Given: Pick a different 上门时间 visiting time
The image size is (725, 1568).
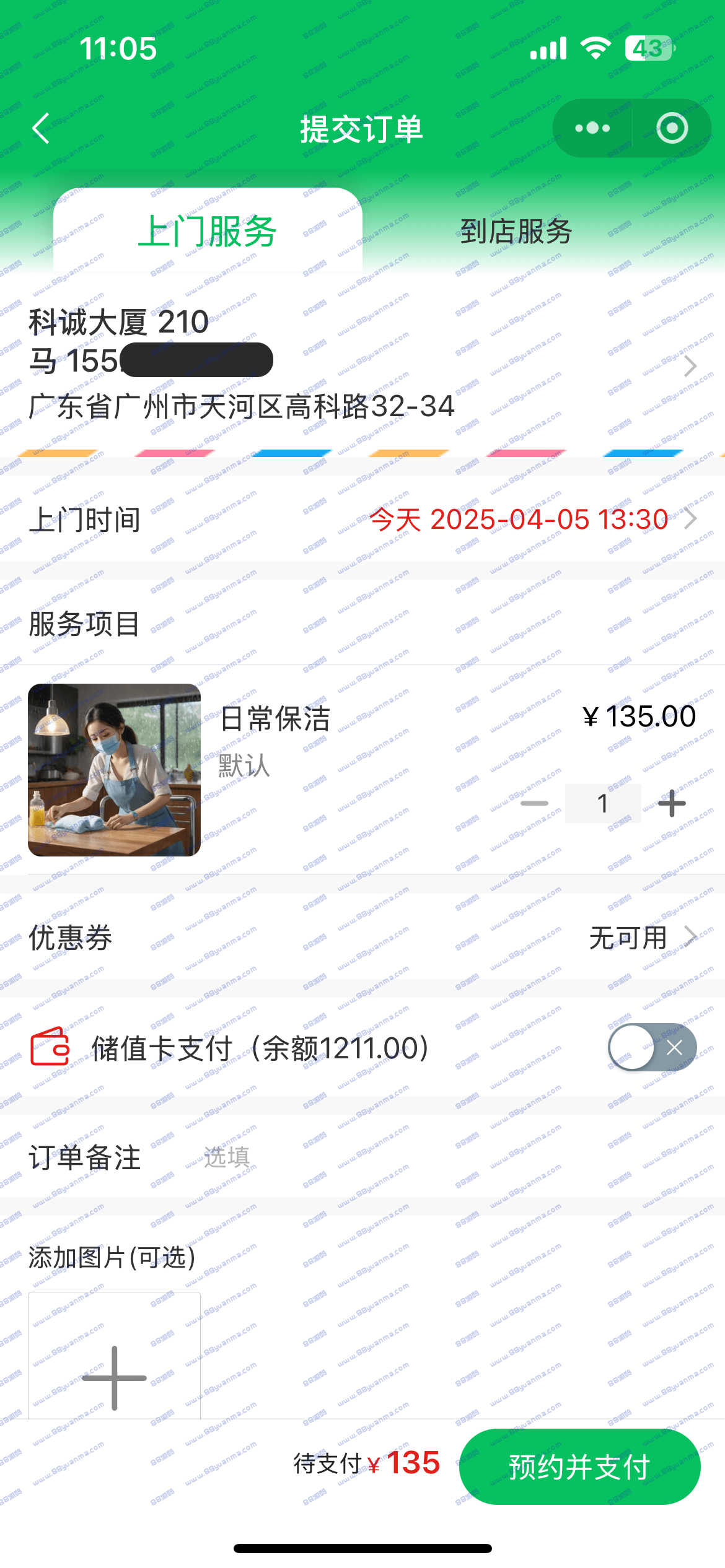Looking at the screenshot, I should (362, 519).
